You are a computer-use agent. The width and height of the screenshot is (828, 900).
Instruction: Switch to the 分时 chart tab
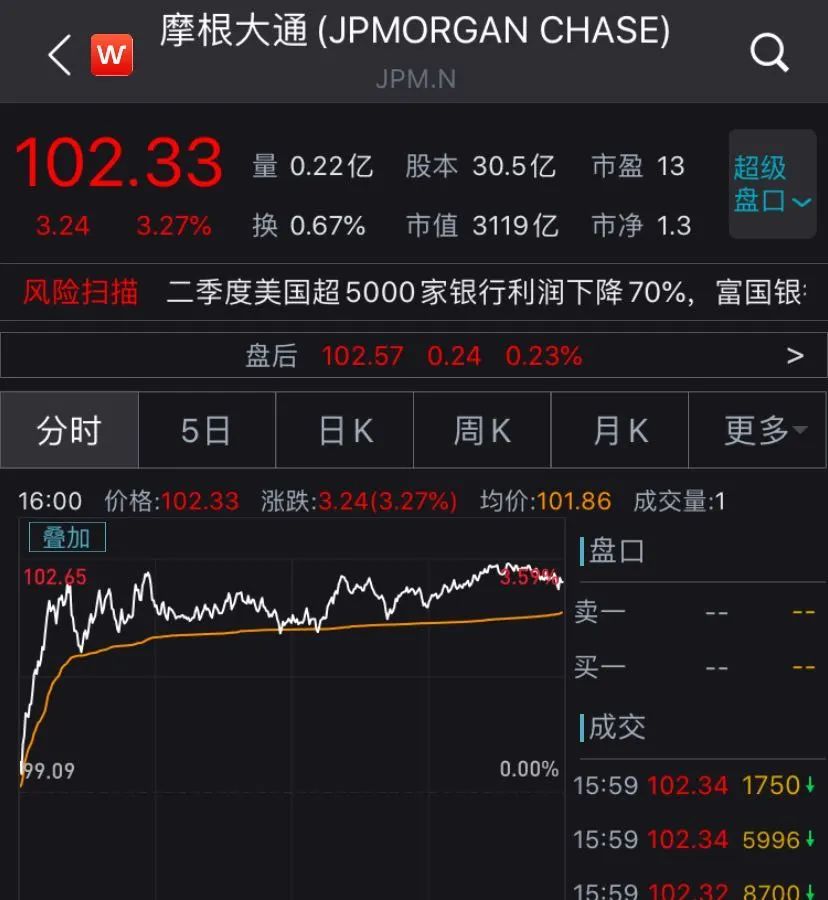(x=69, y=431)
